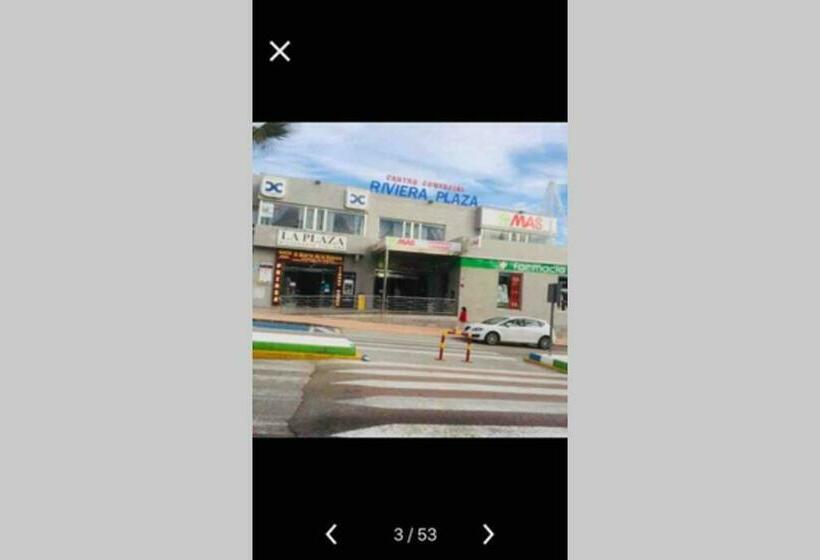Close the photo gallery viewer
The image size is (820, 560).
(x=280, y=51)
